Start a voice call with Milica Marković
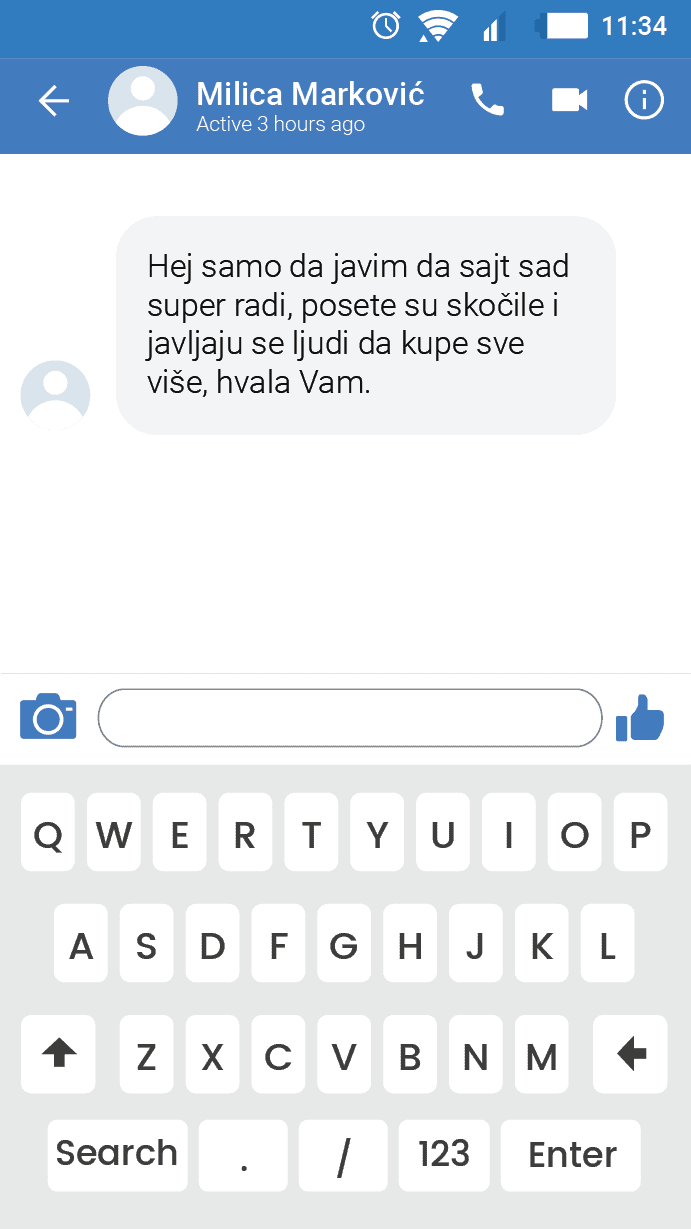Image resolution: width=691 pixels, height=1229 pixels. (x=487, y=100)
